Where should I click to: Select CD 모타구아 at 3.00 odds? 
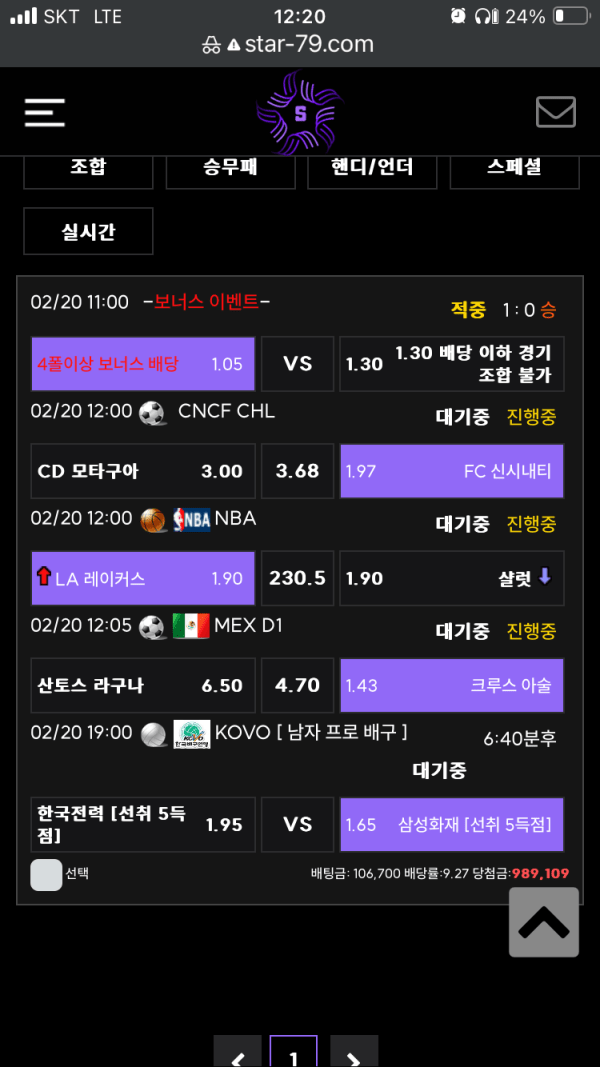coord(144,471)
